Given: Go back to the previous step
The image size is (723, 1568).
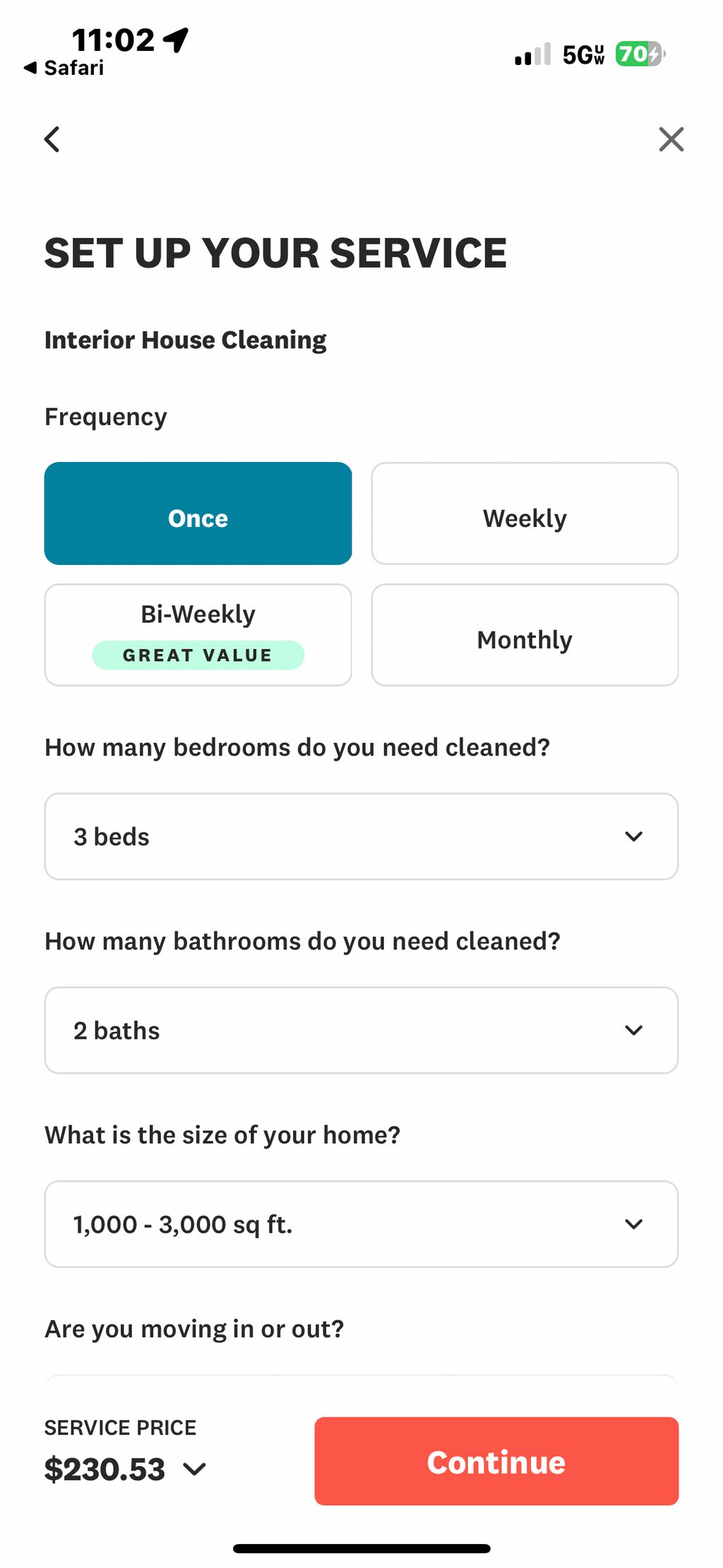Looking at the screenshot, I should (52, 139).
